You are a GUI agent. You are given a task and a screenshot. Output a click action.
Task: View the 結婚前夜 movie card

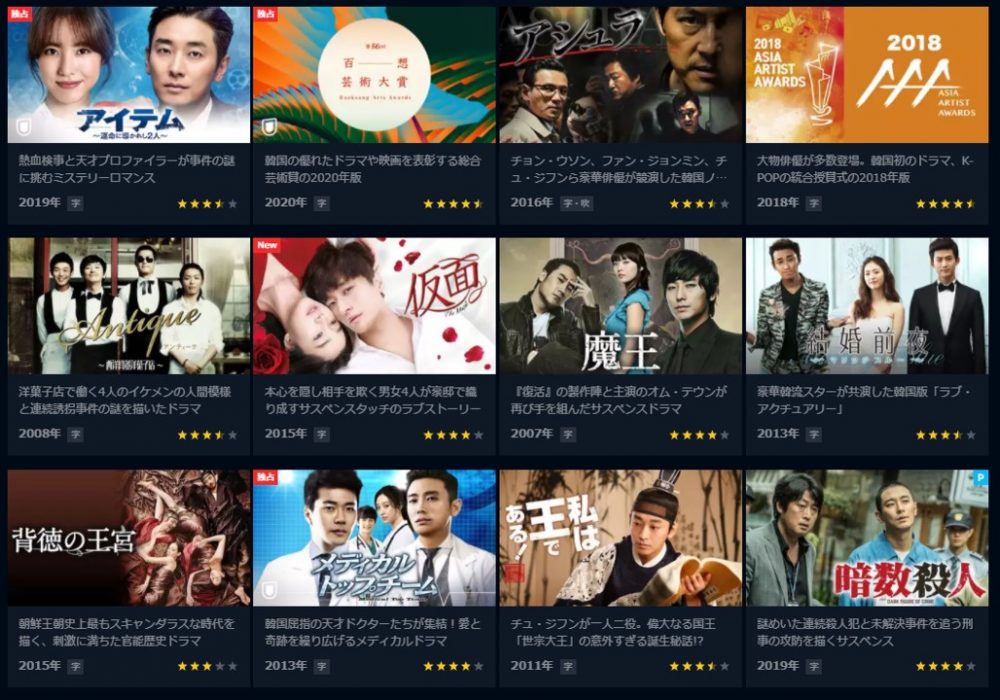(866, 306)
